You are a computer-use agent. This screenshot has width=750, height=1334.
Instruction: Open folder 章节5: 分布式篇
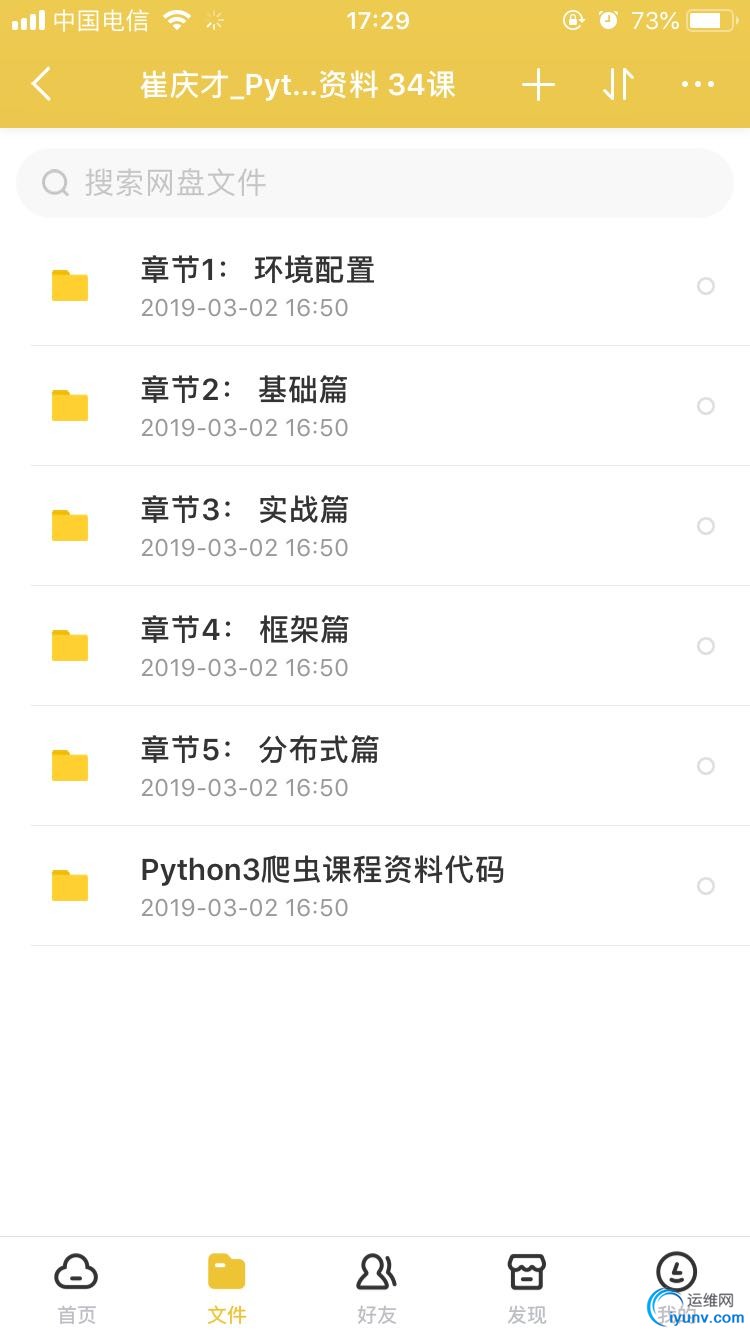tap(260, 766)
